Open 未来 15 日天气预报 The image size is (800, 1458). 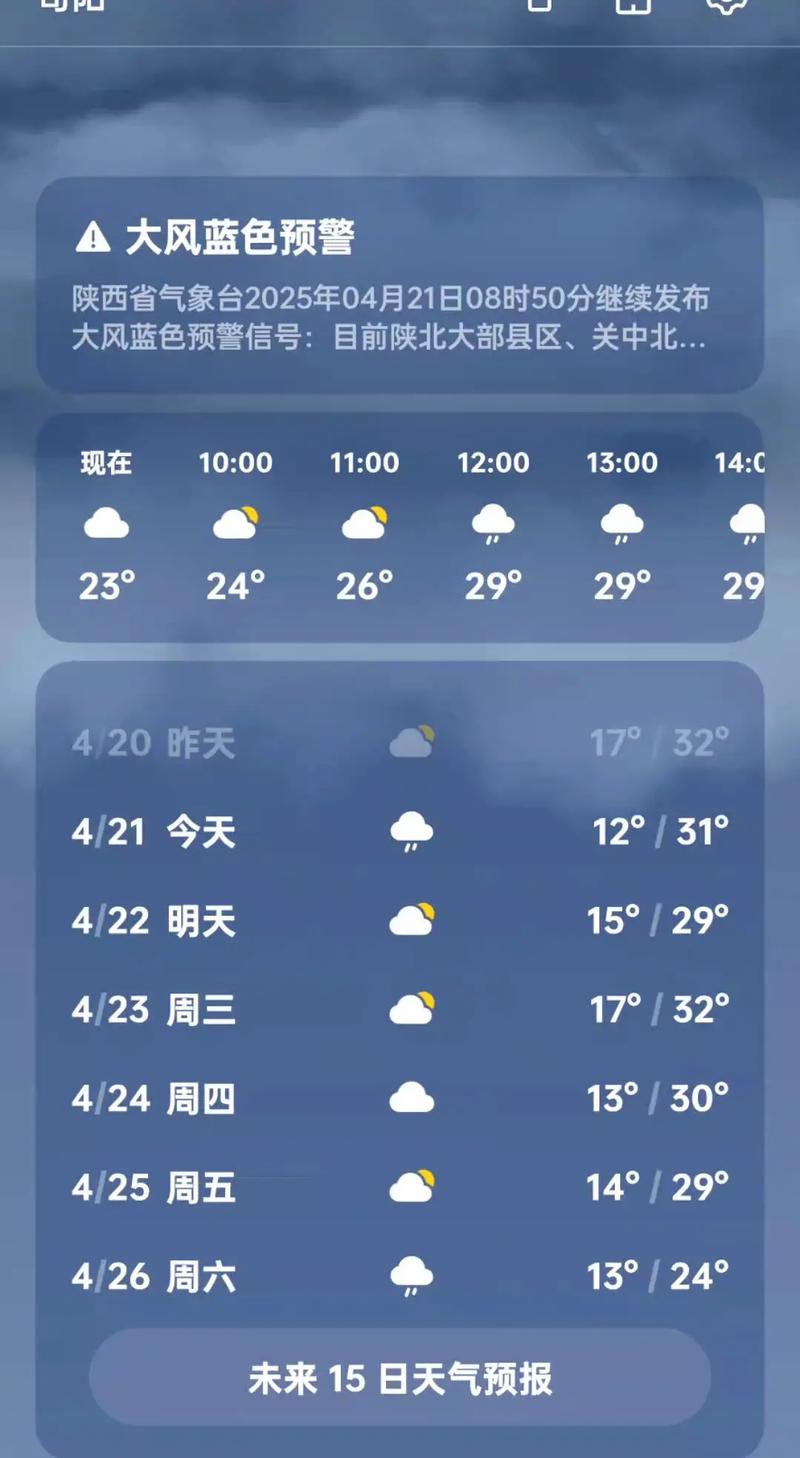point(400,1376)
